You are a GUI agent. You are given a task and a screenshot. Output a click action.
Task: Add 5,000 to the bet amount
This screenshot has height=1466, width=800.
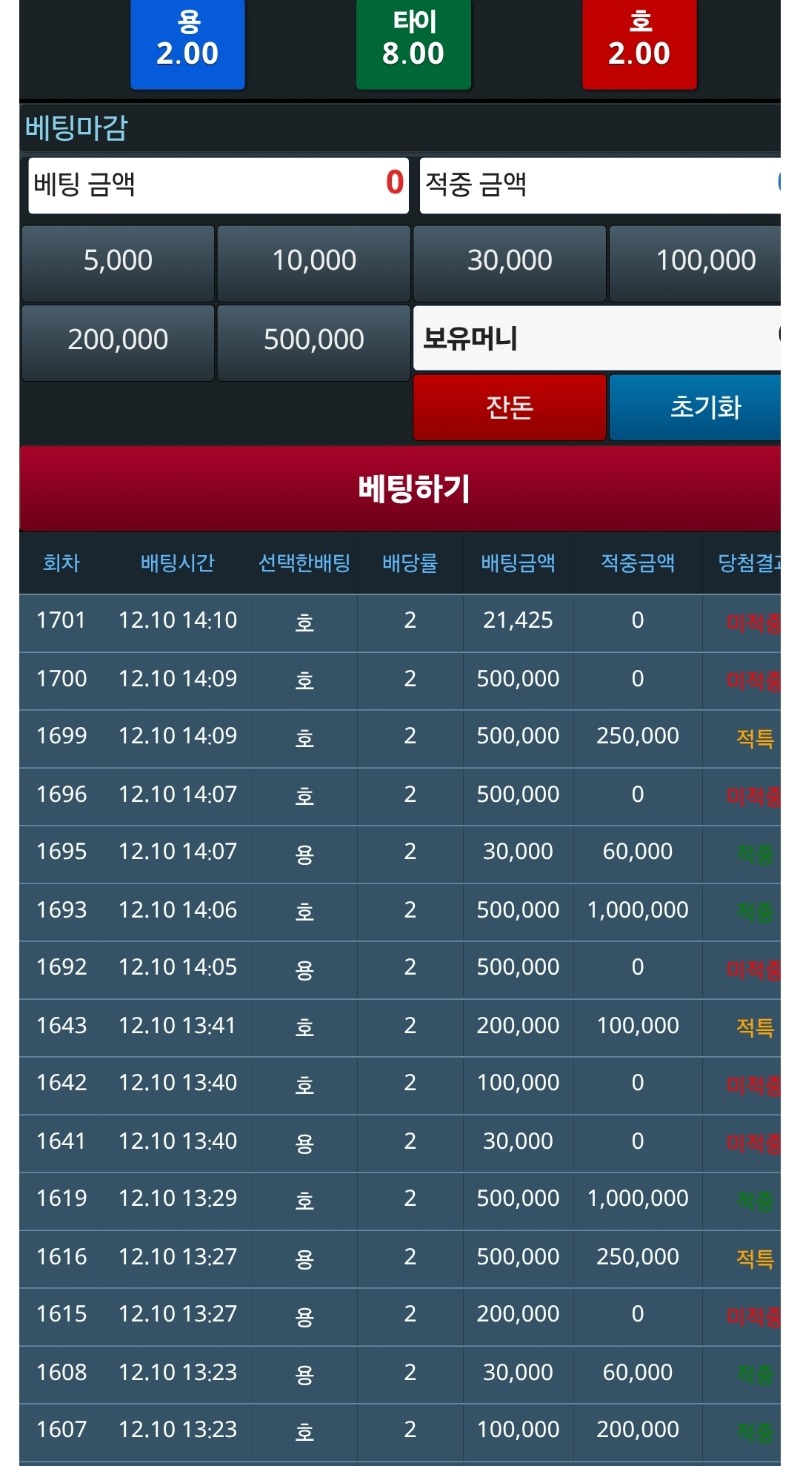click(118, 262)
